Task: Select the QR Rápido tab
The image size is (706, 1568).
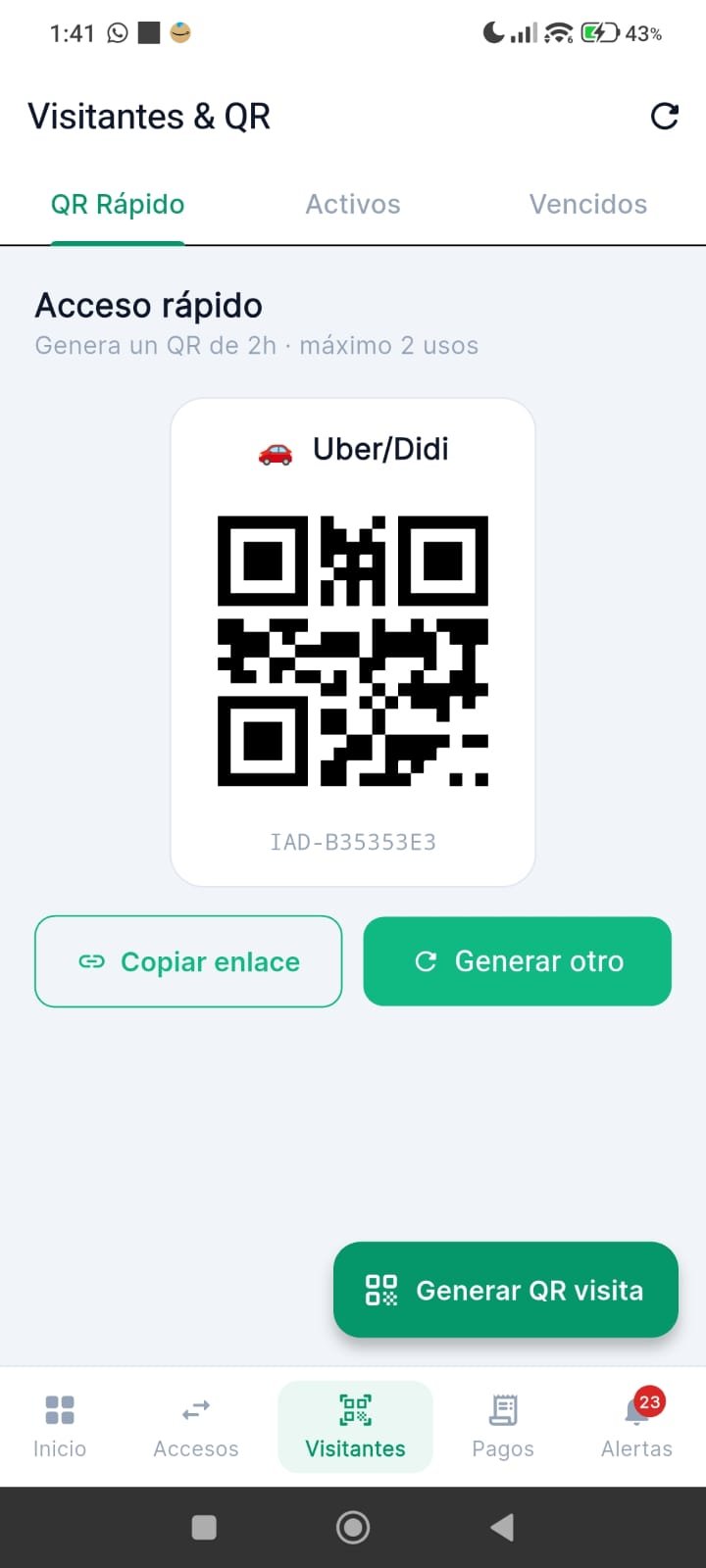Action: pos(117,204)
